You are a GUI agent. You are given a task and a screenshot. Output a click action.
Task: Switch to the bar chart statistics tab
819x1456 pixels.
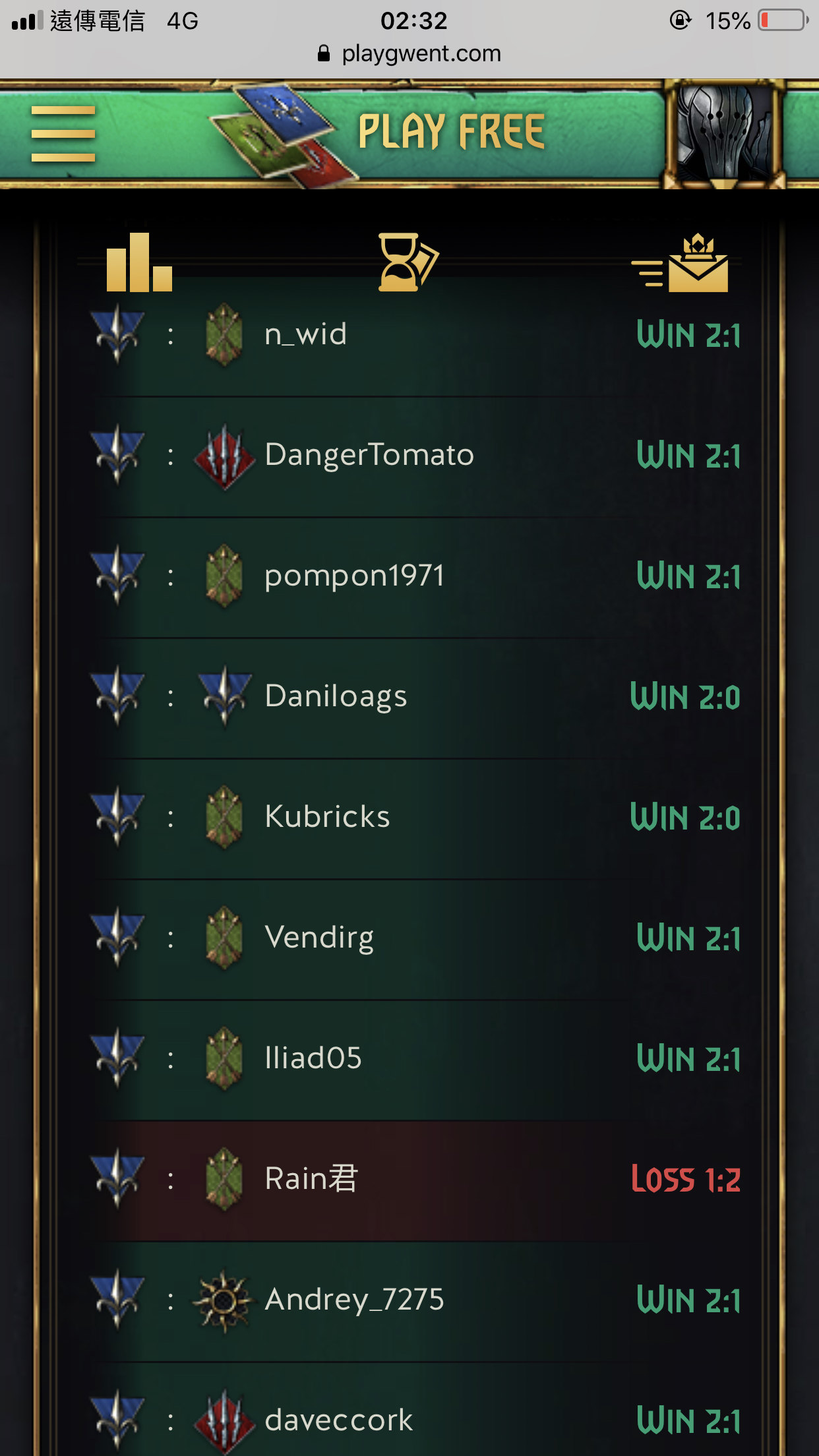[x=139, y=262]
